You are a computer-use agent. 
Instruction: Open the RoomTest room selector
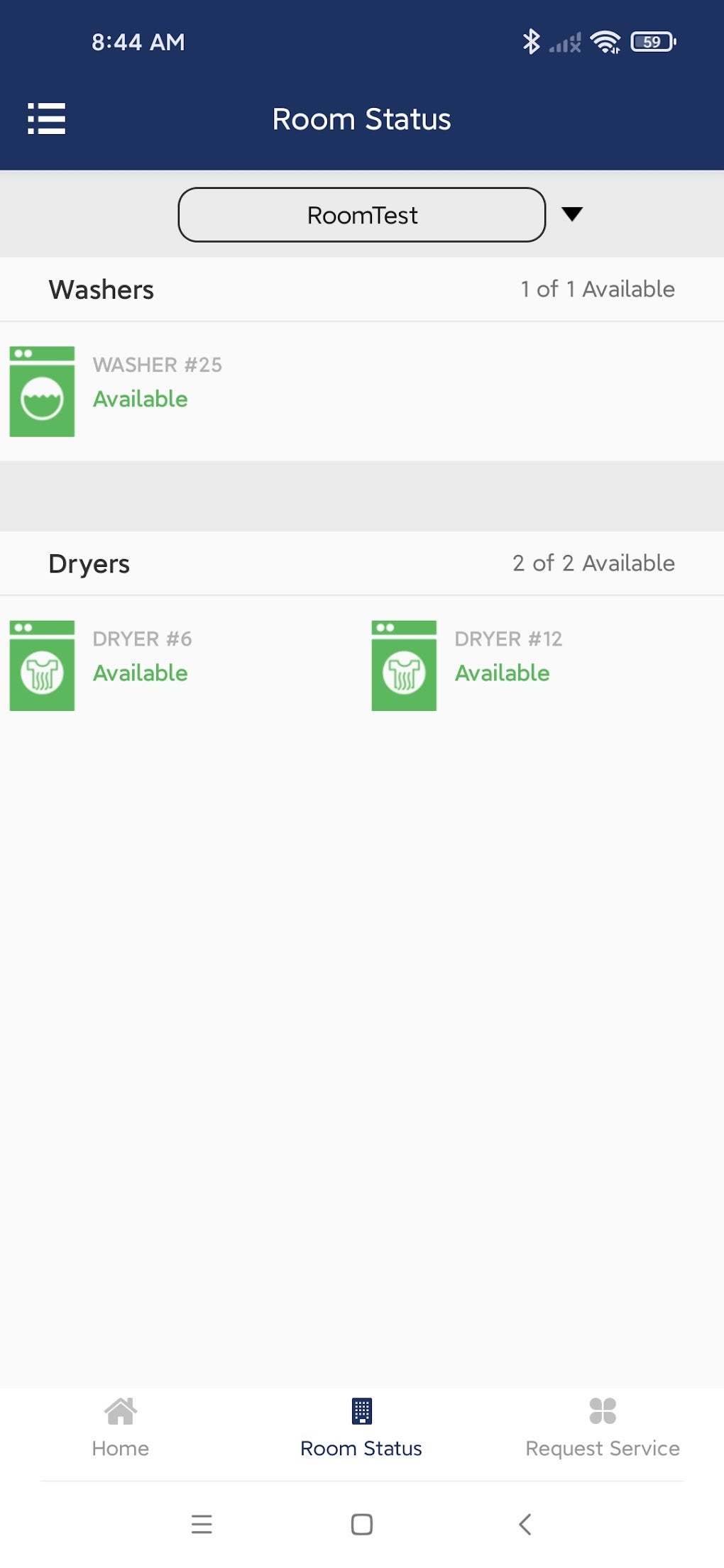361,215
